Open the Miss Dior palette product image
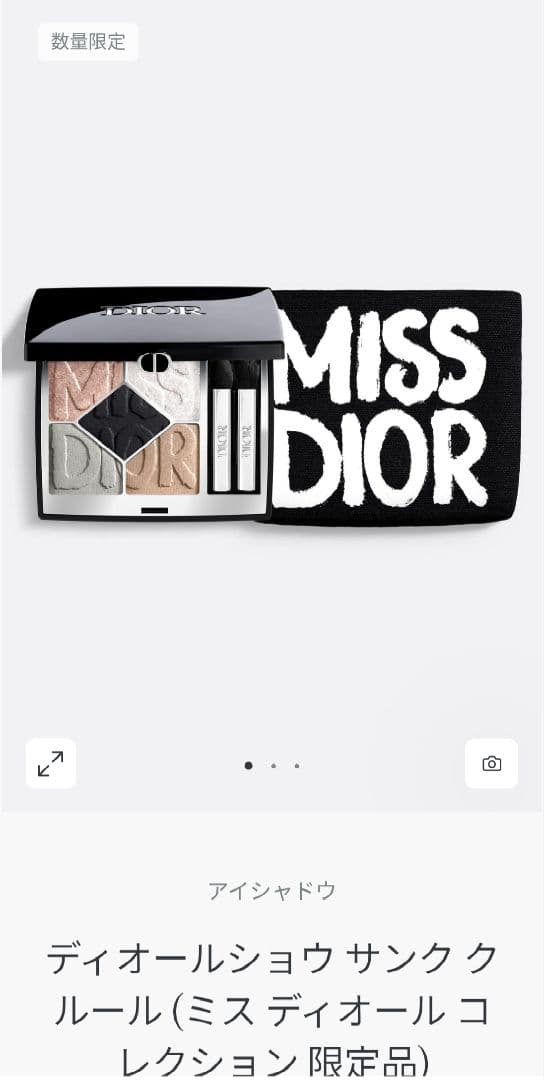The height and width of the screenshot is (1080, 544). point(272,406)
